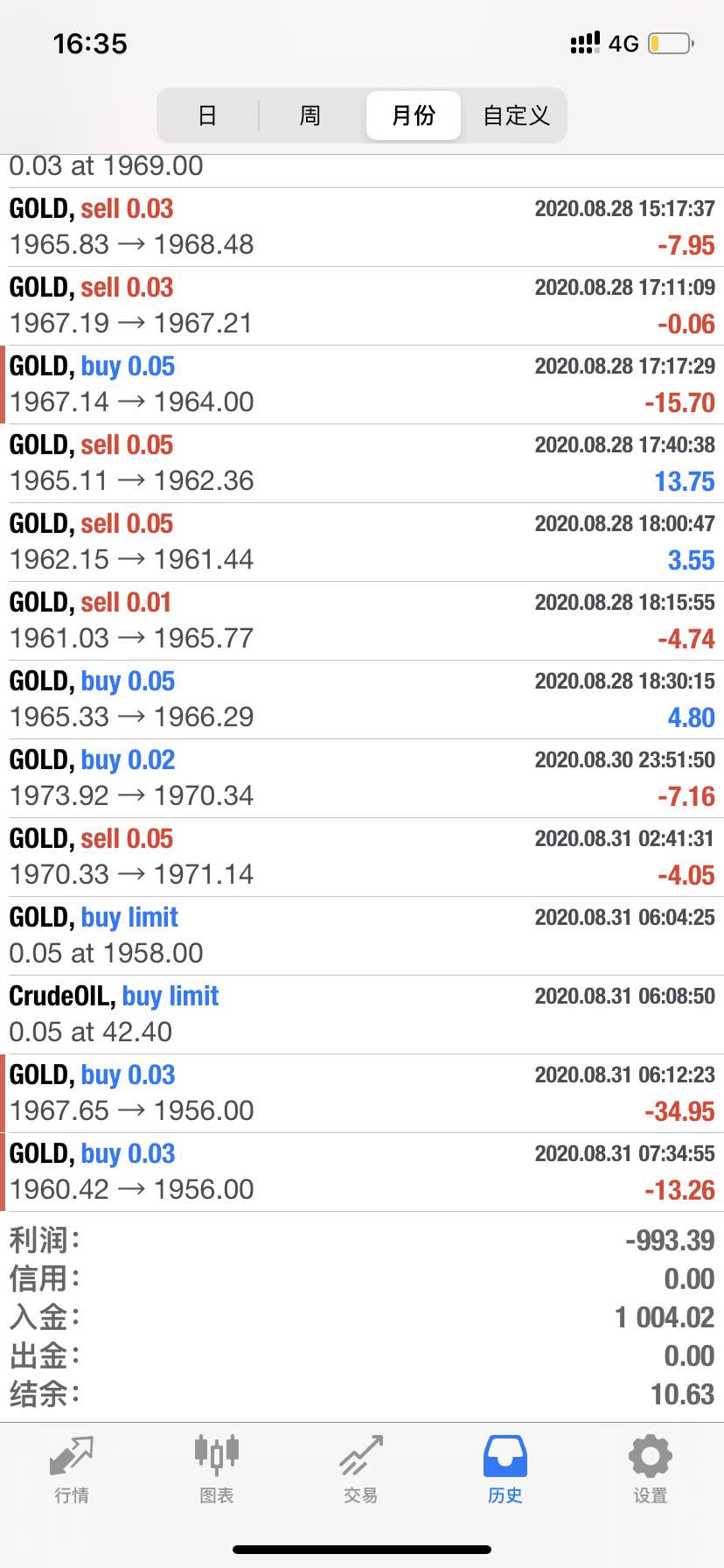724x1568 pixels.
Task: Open GOLD sell 0.03 trade at 15:17:37
Action: (x=362, y=227)
